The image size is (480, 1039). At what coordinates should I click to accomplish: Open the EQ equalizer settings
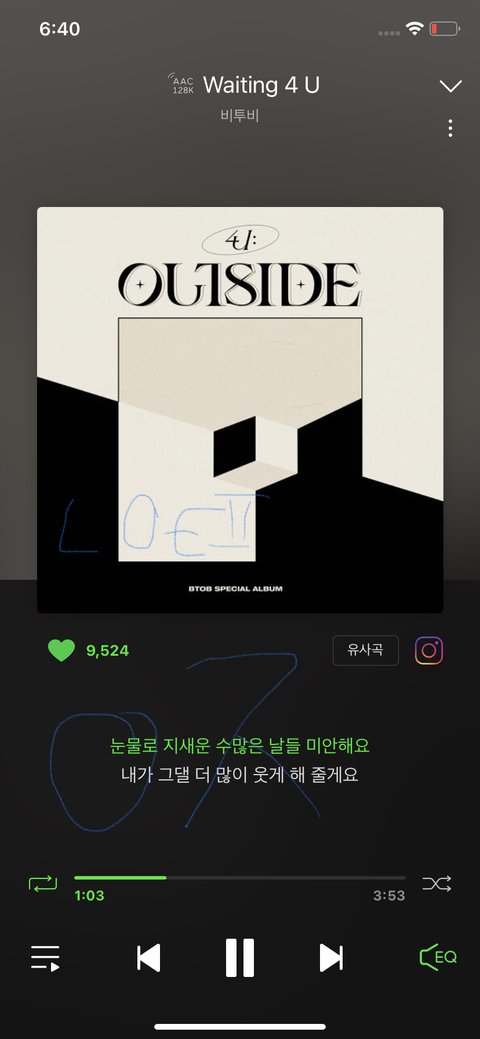(x=438, y=957)
